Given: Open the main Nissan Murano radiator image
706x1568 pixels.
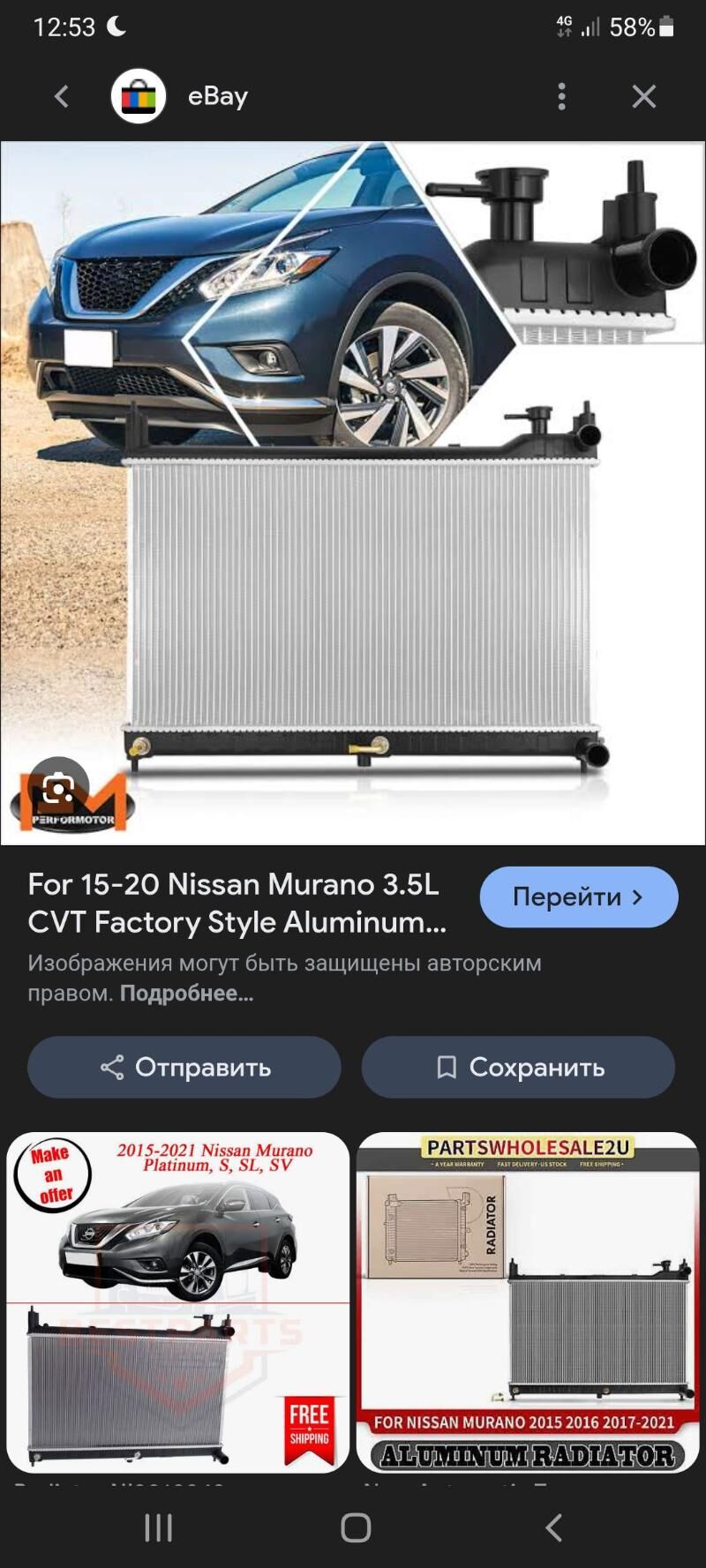Looking at the screenshot, I should click(x=353, y=492).
